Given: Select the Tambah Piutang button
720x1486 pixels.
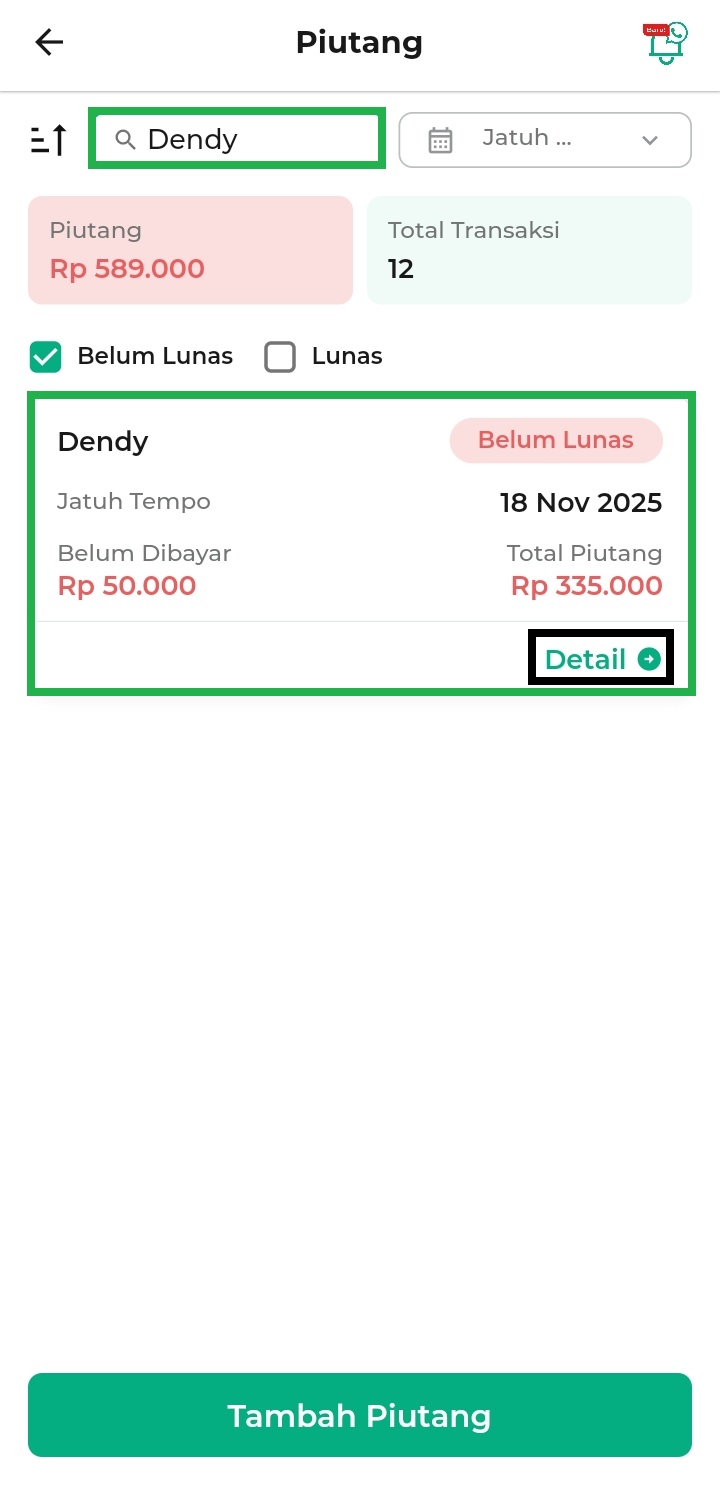Looking at the screenshot, I should (x=360, y=1415).
